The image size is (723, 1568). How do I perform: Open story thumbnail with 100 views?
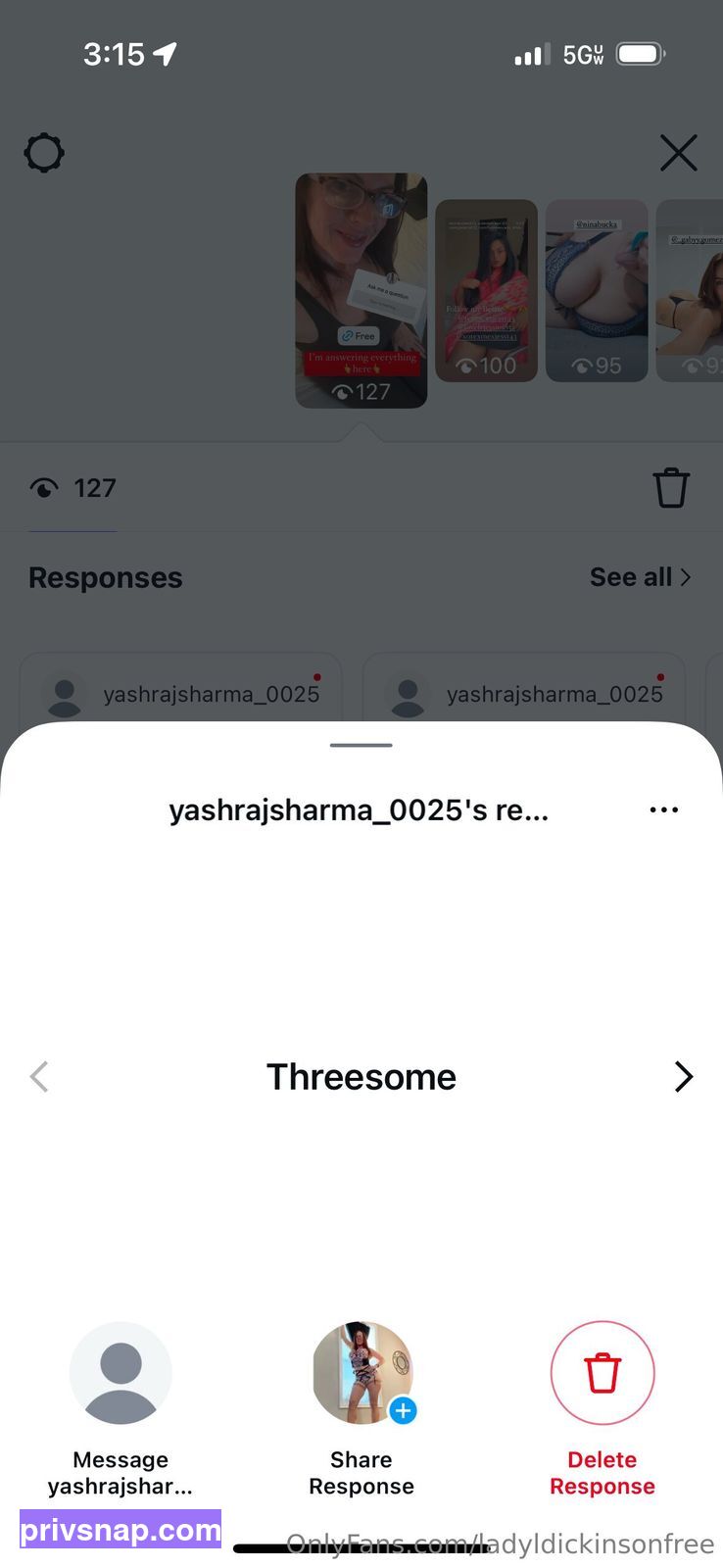486,290
